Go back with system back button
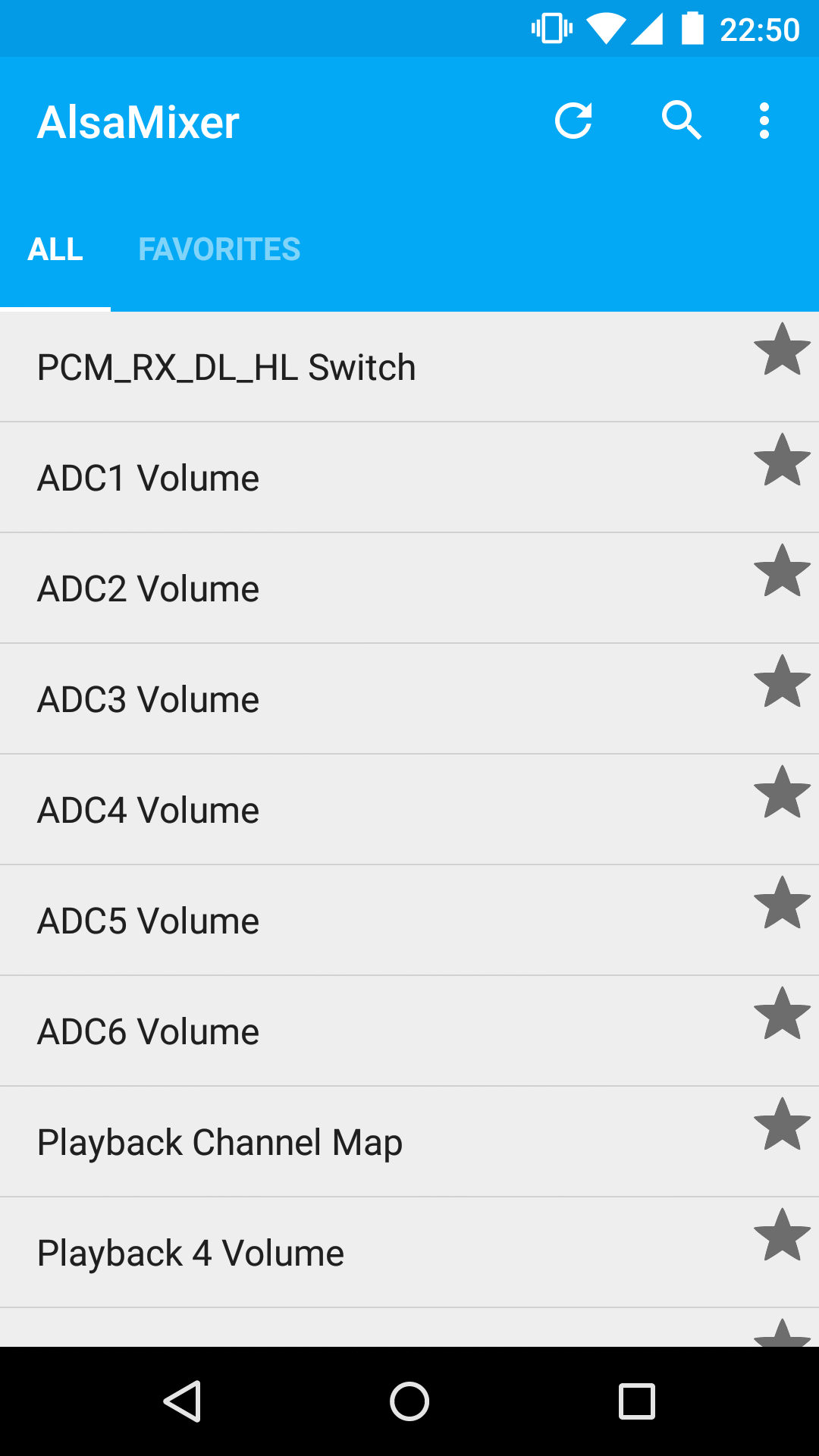819x1456 pixels. click(x=182, y=1401)
